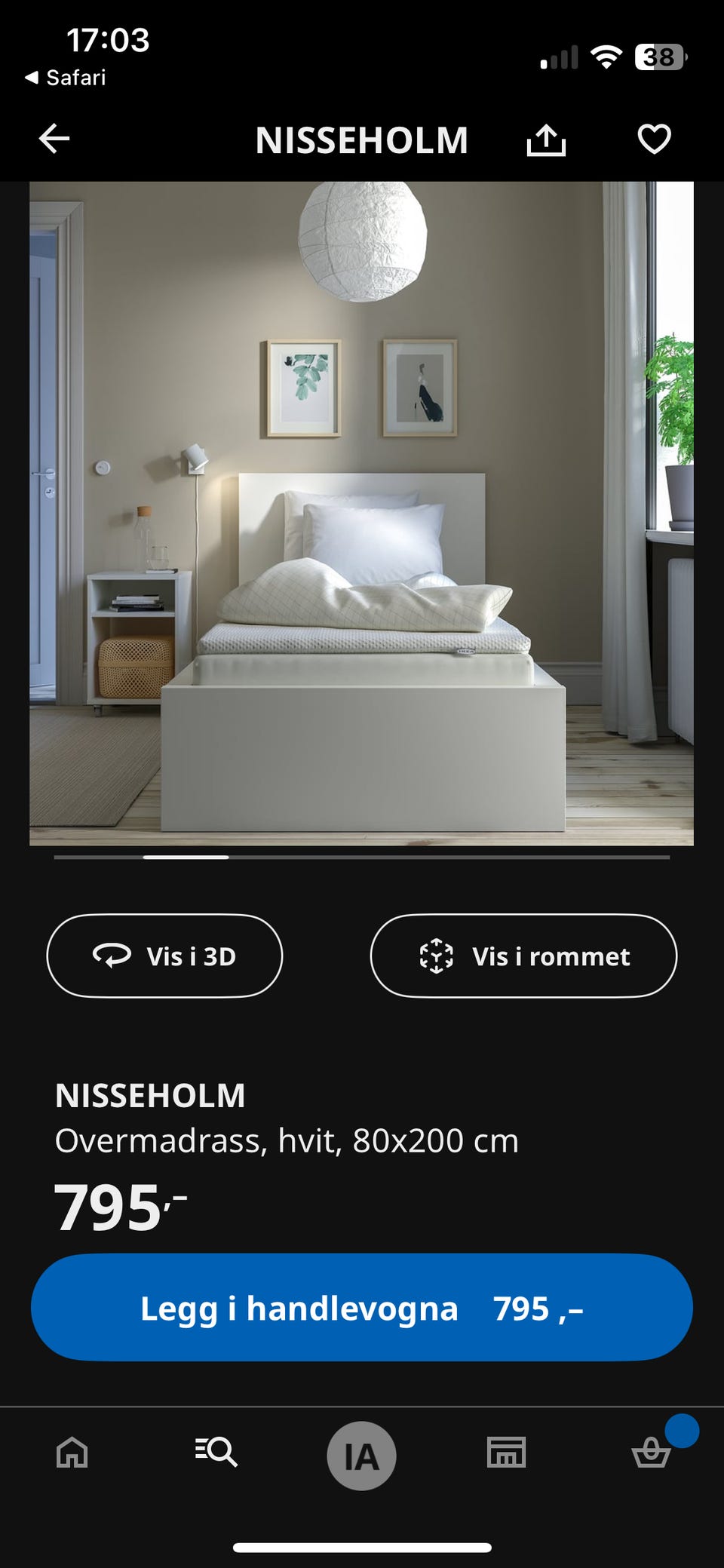Select the AR cube icon in Vis i rommet
Screen dimensions: 724x1568
click(437, 956)
